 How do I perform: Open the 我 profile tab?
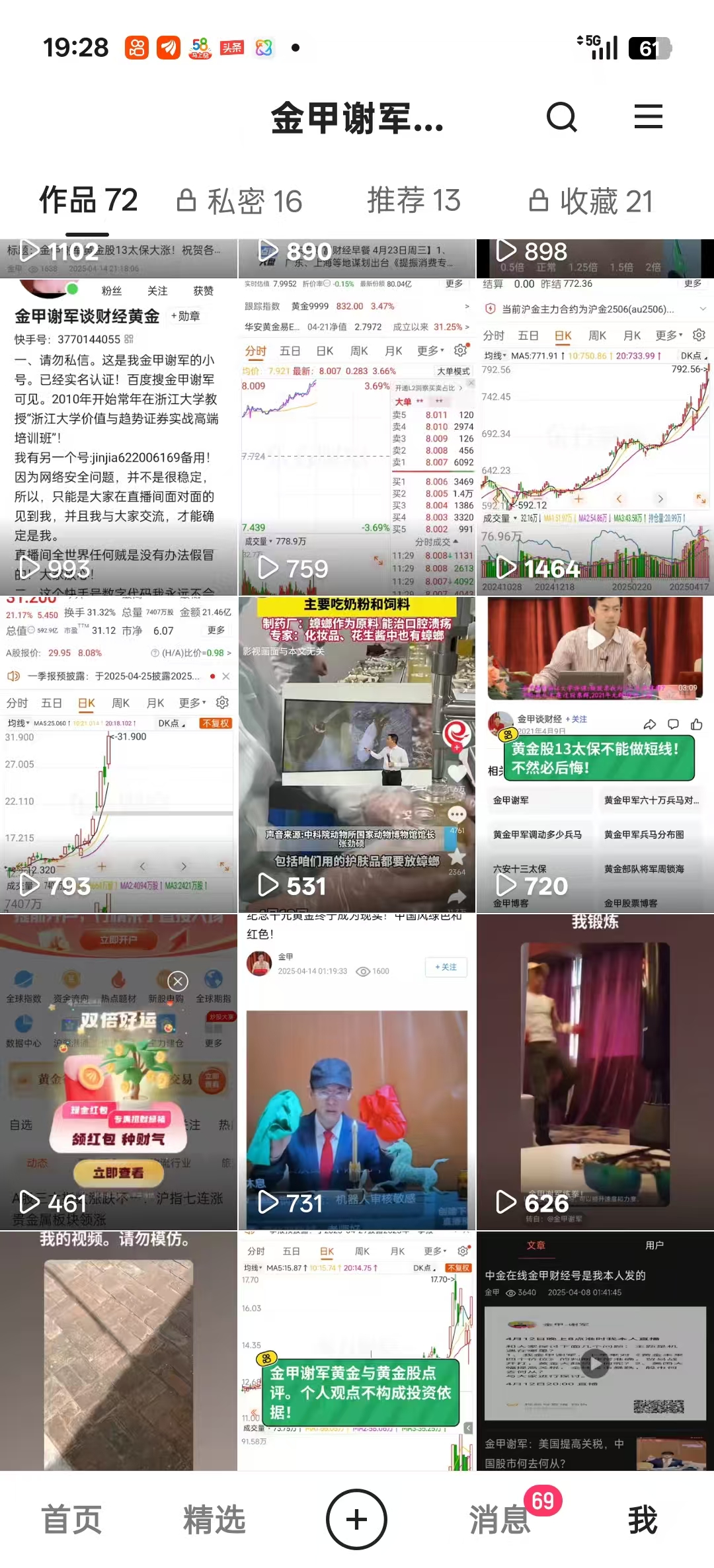[643, 1519]
